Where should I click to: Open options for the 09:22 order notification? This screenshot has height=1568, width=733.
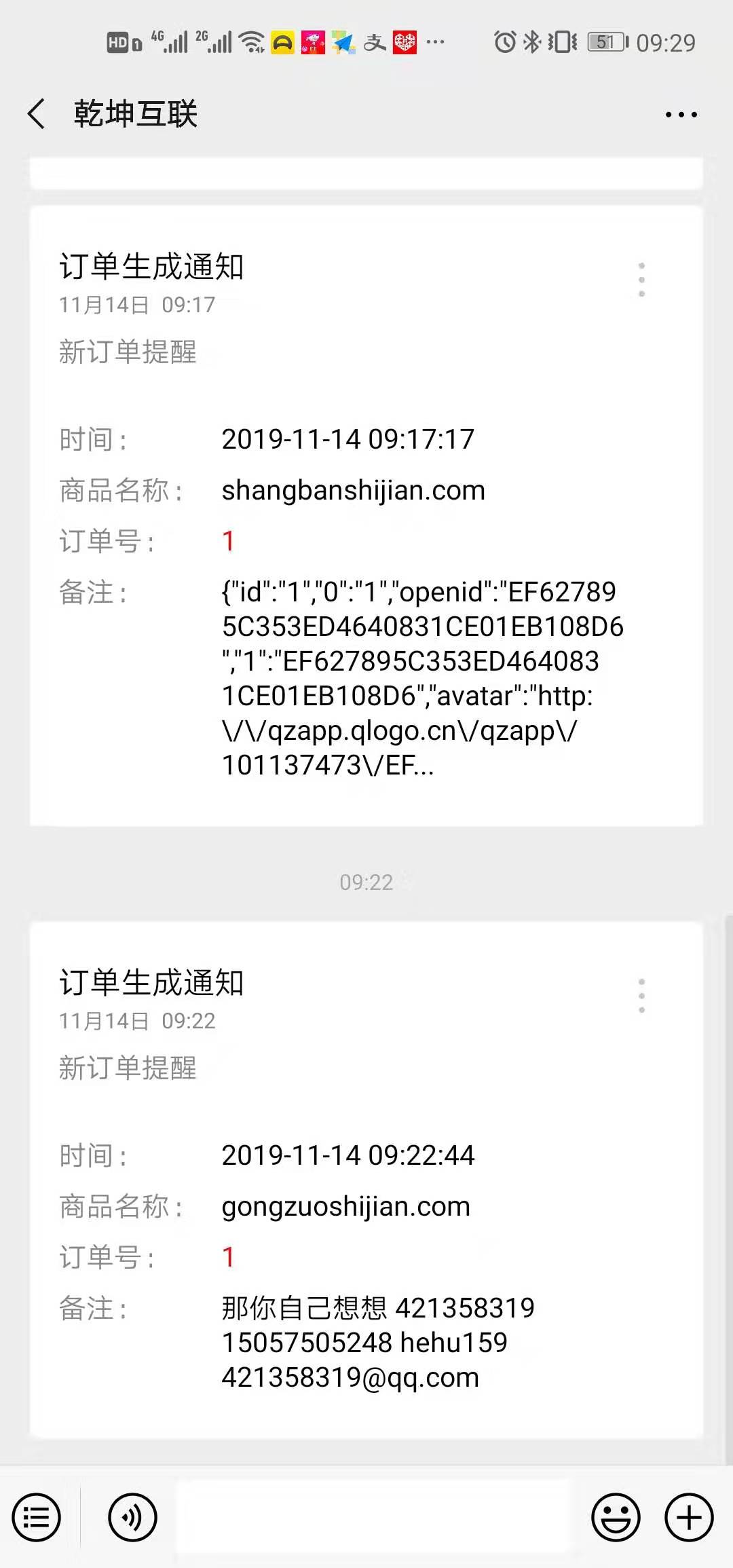pyautogui.click(x=641, y=995)
